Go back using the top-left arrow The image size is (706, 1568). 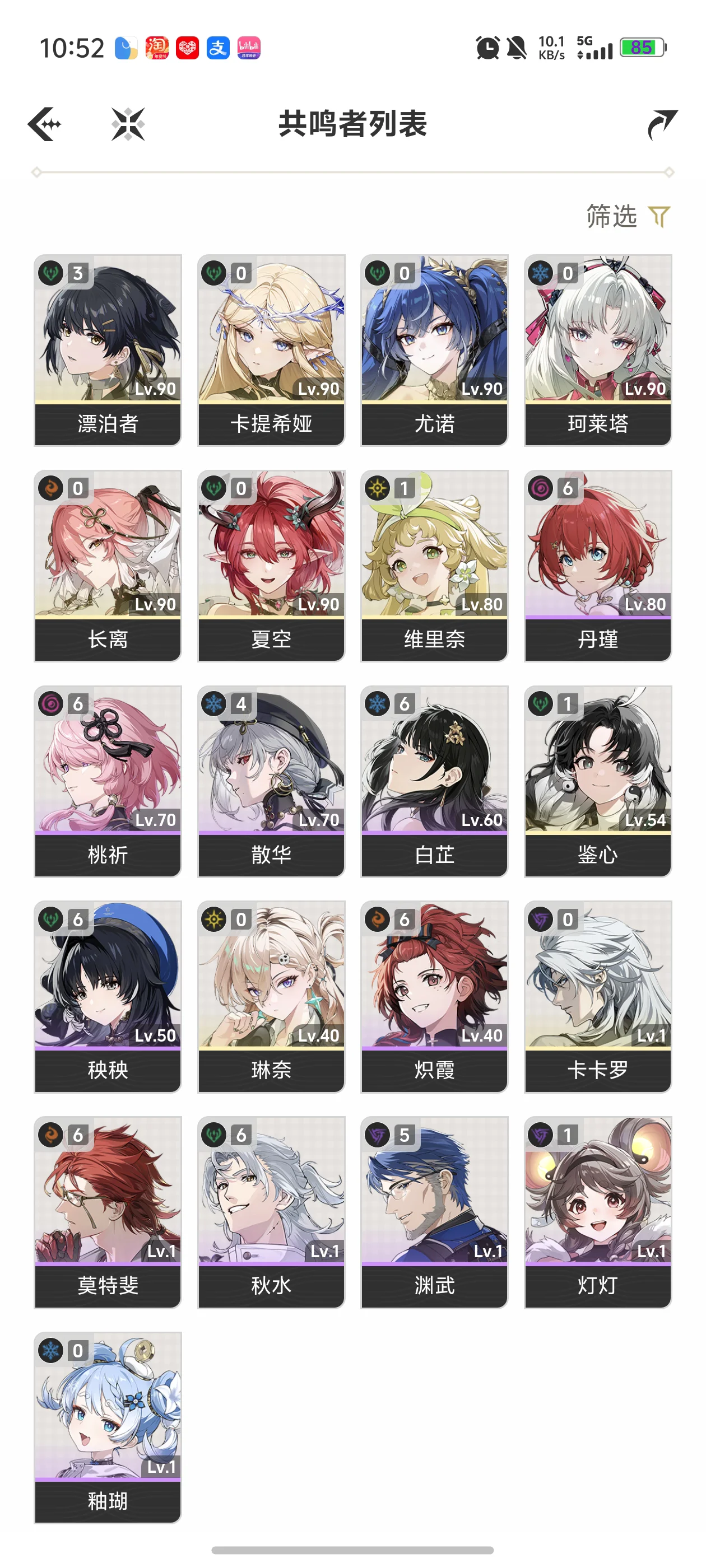click(x=45, y=124)
